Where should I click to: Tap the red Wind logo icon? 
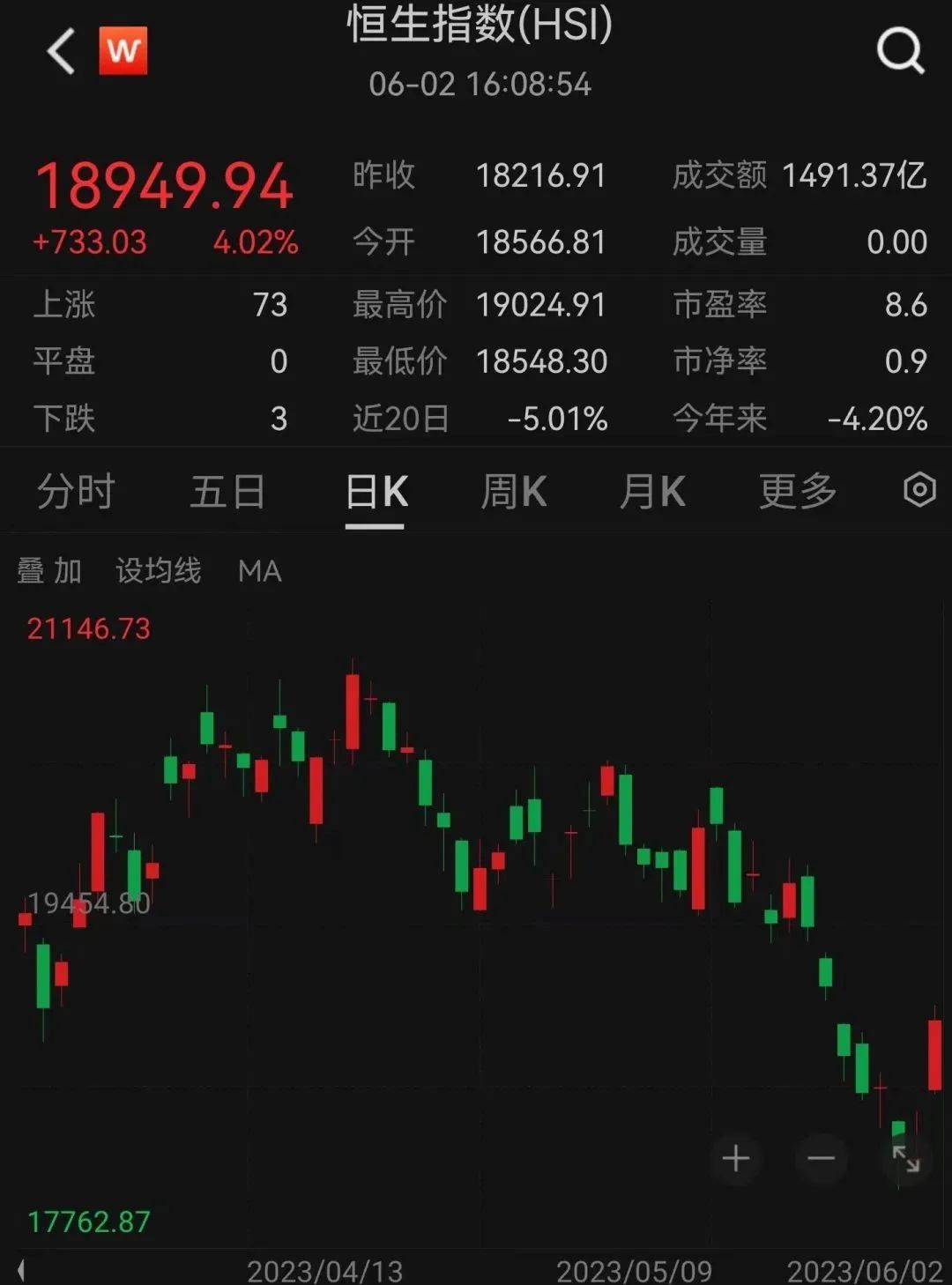pos(123,50)
